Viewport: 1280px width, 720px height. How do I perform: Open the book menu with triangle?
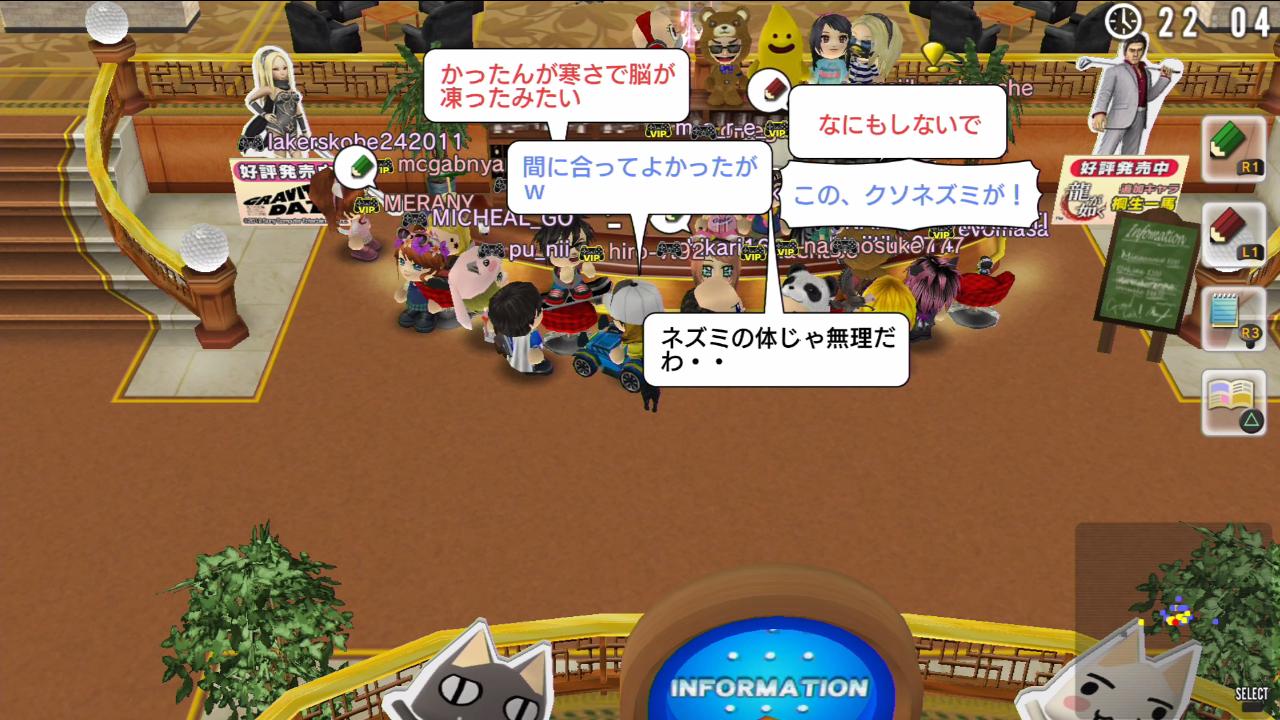pos(1233,402)
